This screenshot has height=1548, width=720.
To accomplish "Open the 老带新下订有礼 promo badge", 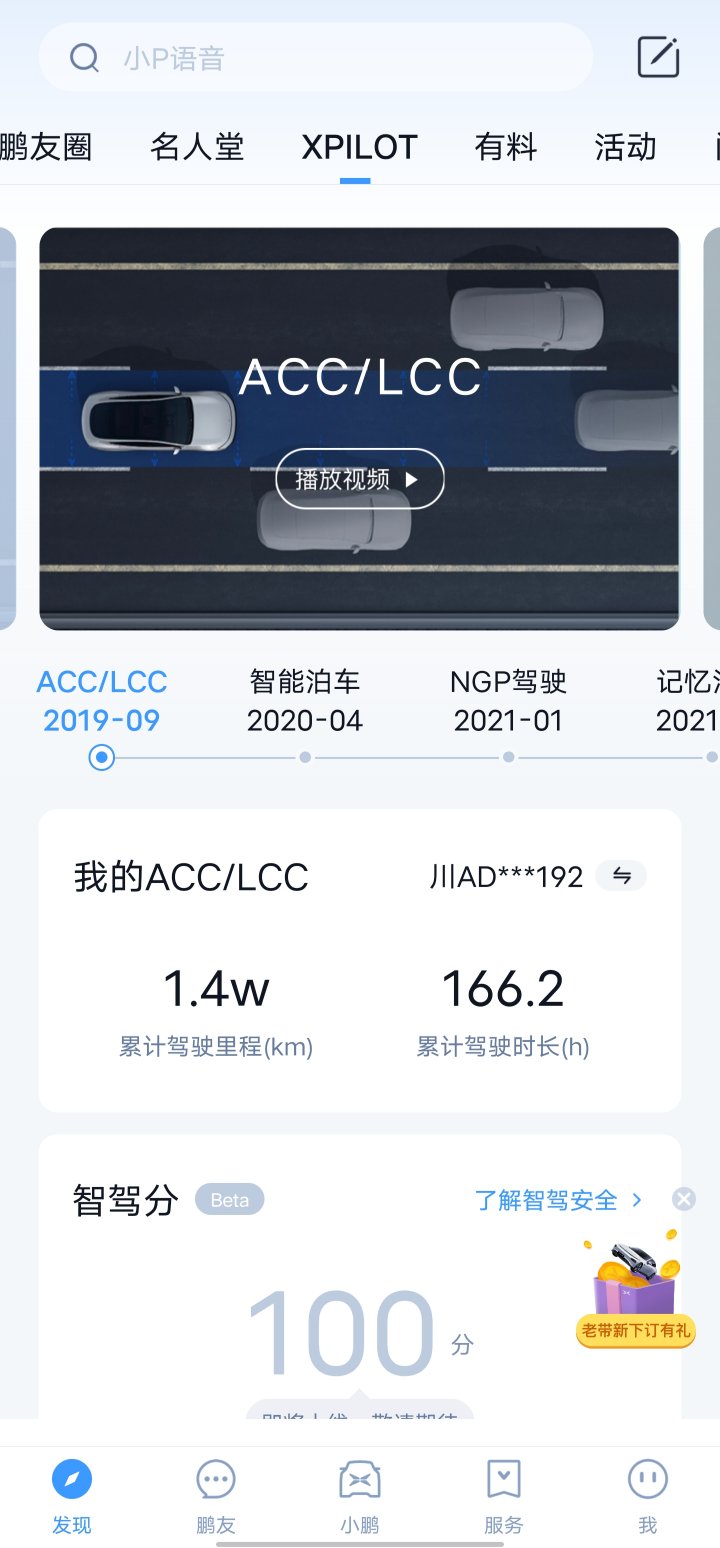I will coord(634,1333).
